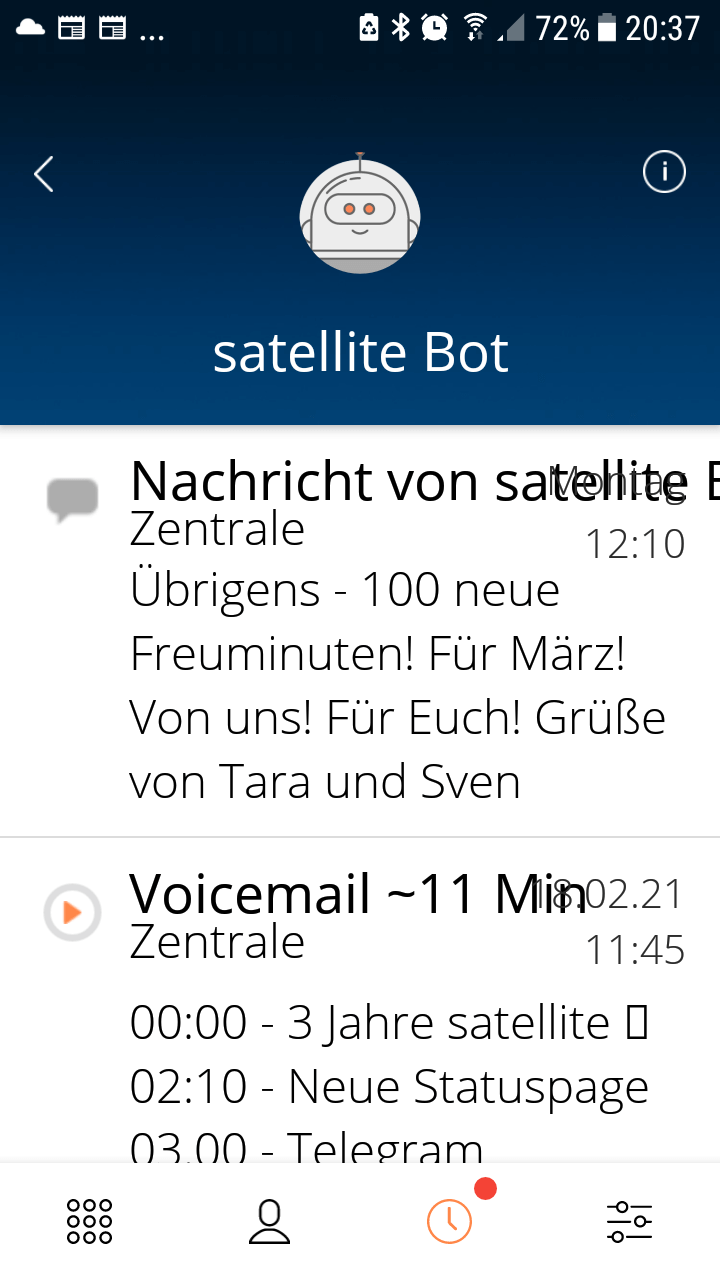
Task: Tap the satellite Bot avatar
Action: coord(360,214)
